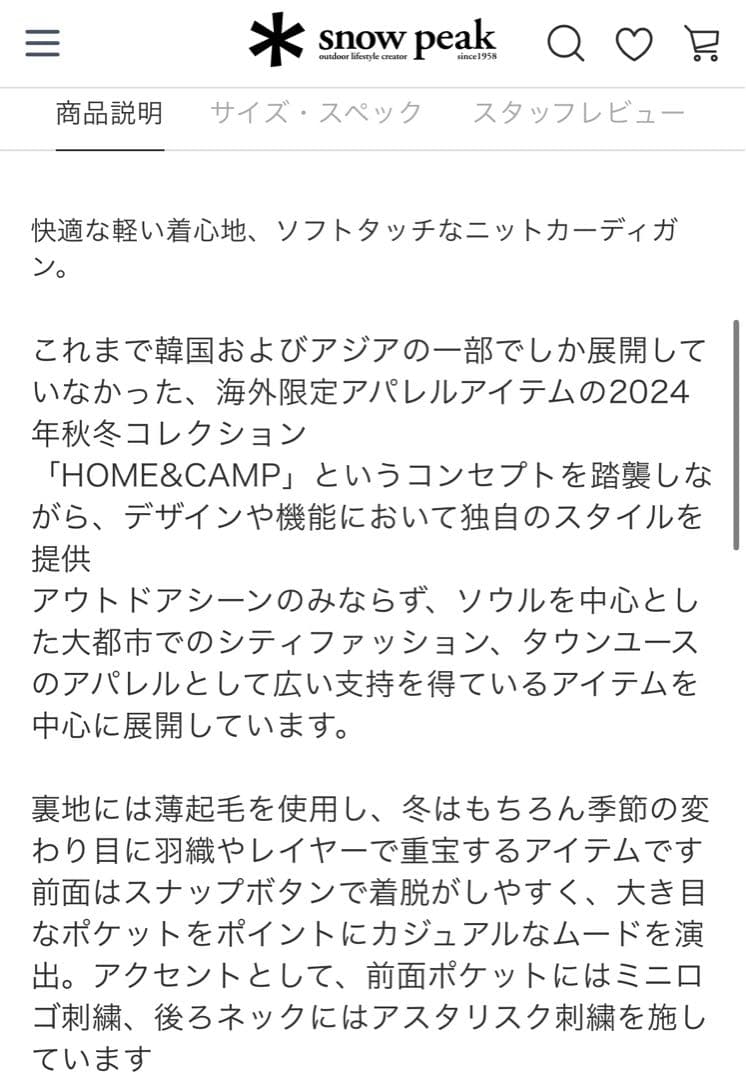The width and height of the screenshot is (746, 1080).
Task: Tap the heart icon to save this item
Action: [636, 43]
